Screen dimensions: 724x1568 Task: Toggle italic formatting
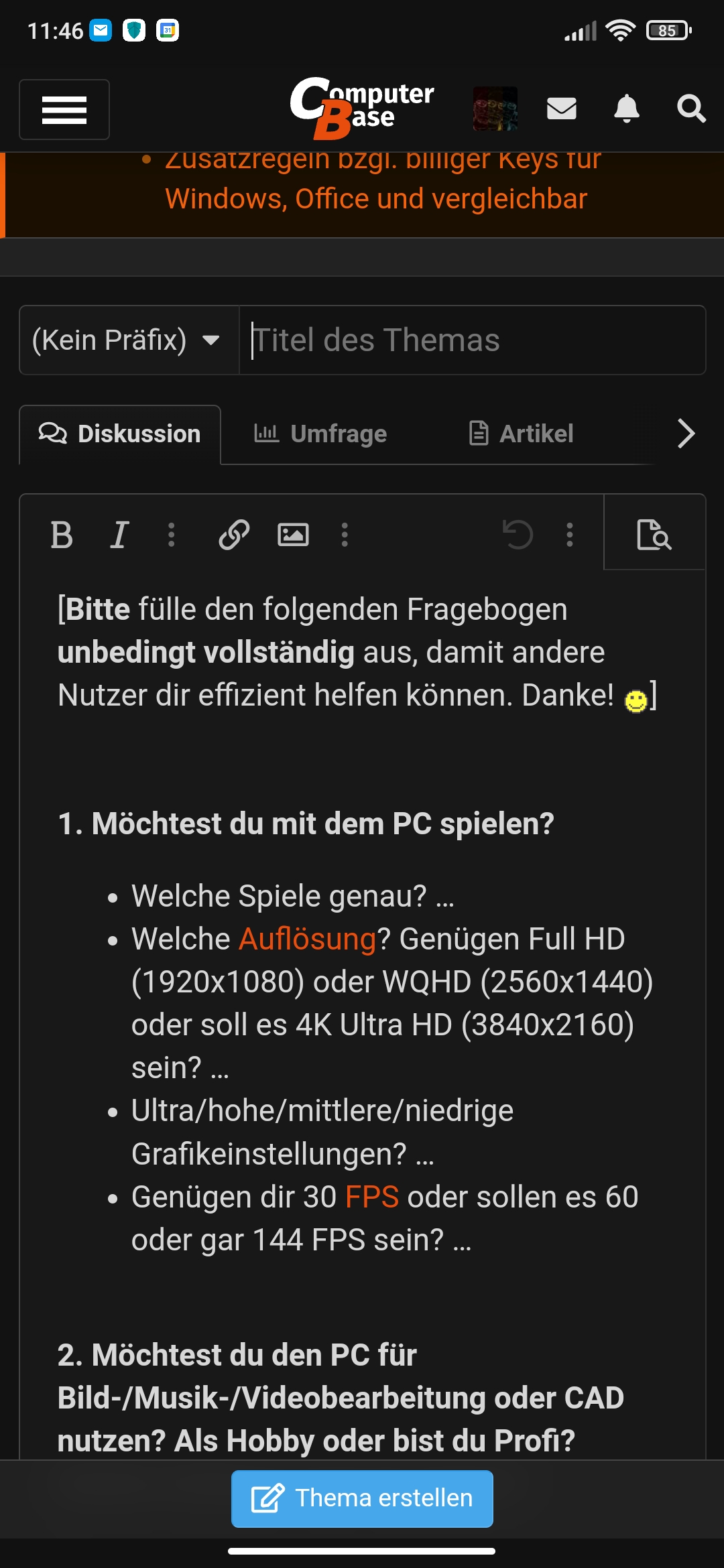119,535
